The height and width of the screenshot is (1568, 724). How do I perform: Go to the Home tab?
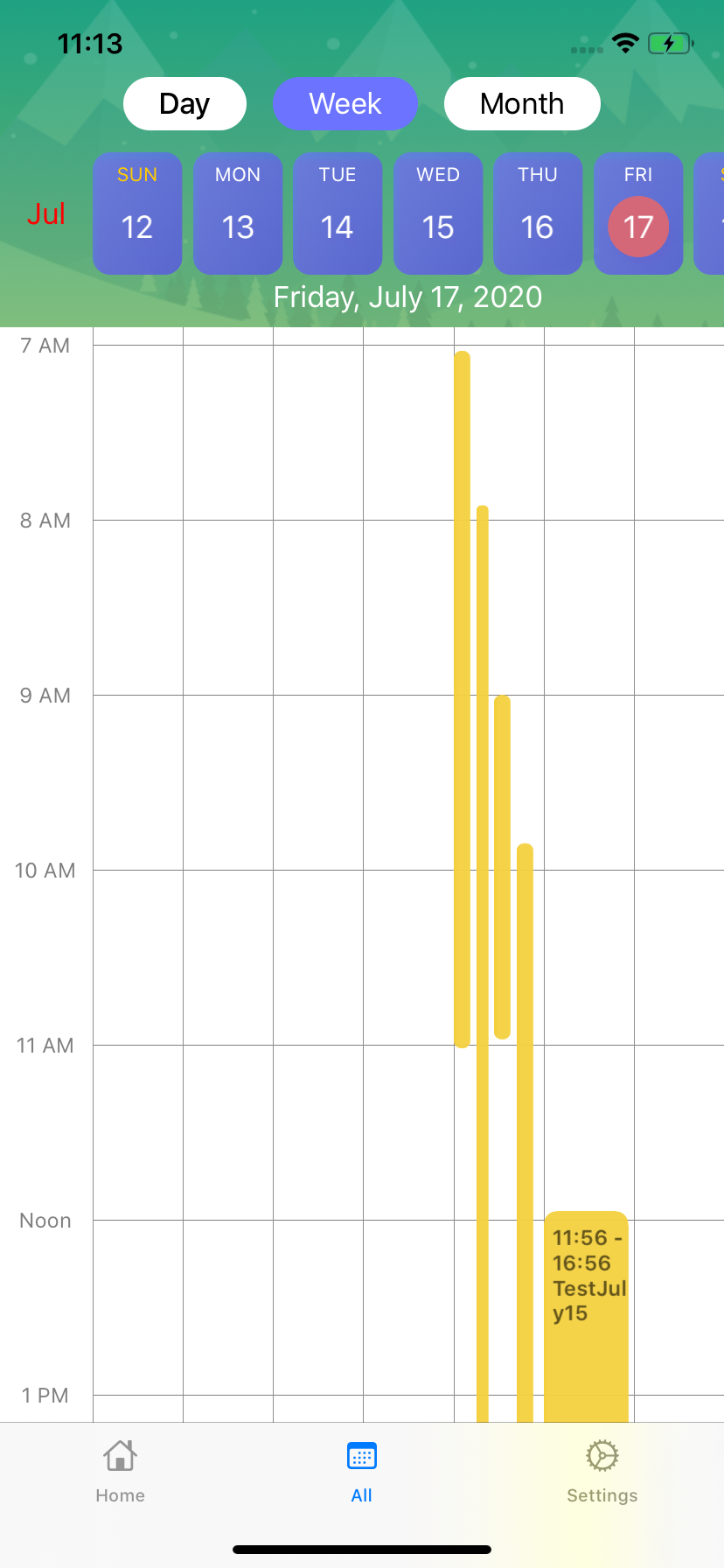tap(120, 1472)
